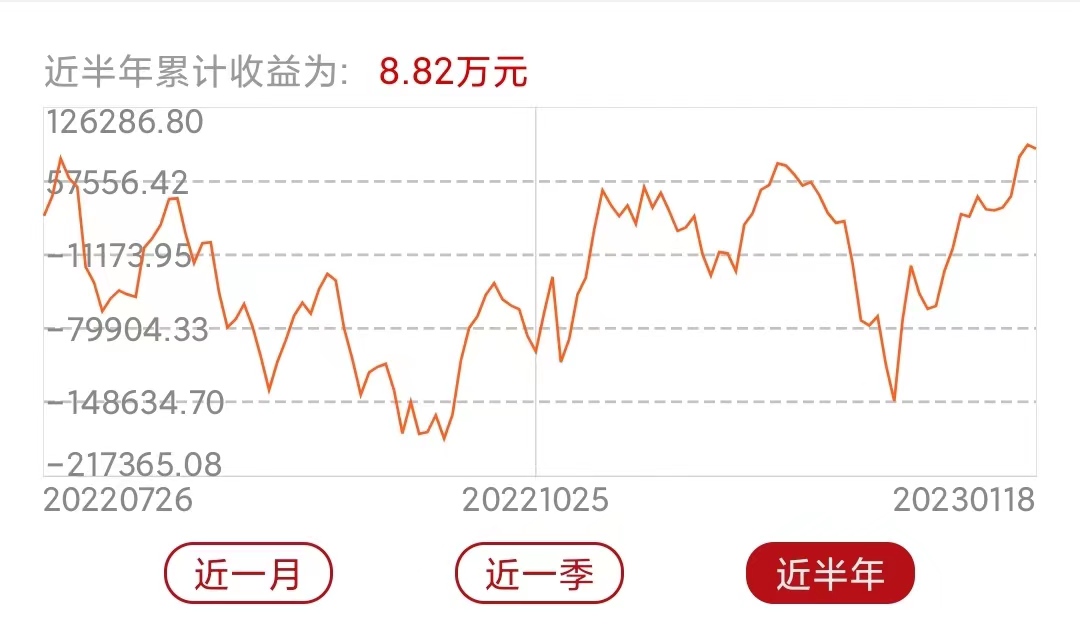
Task: Select the 近一季 period button
Action: coord(539,573)
